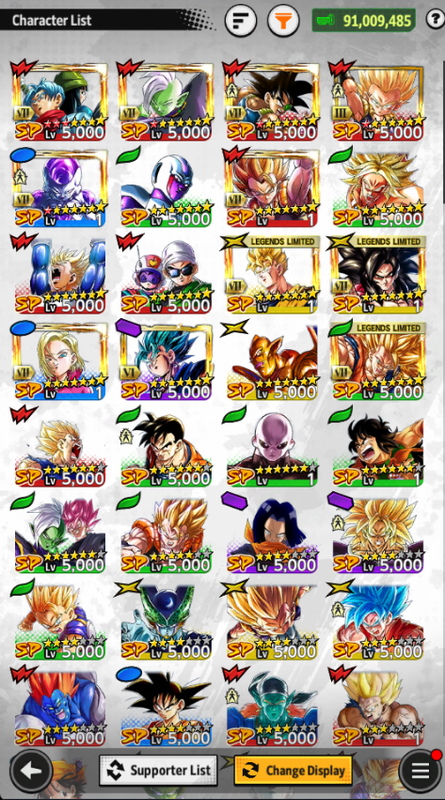
Task: Open the orange filter funnel
Action: pos(283,20)
